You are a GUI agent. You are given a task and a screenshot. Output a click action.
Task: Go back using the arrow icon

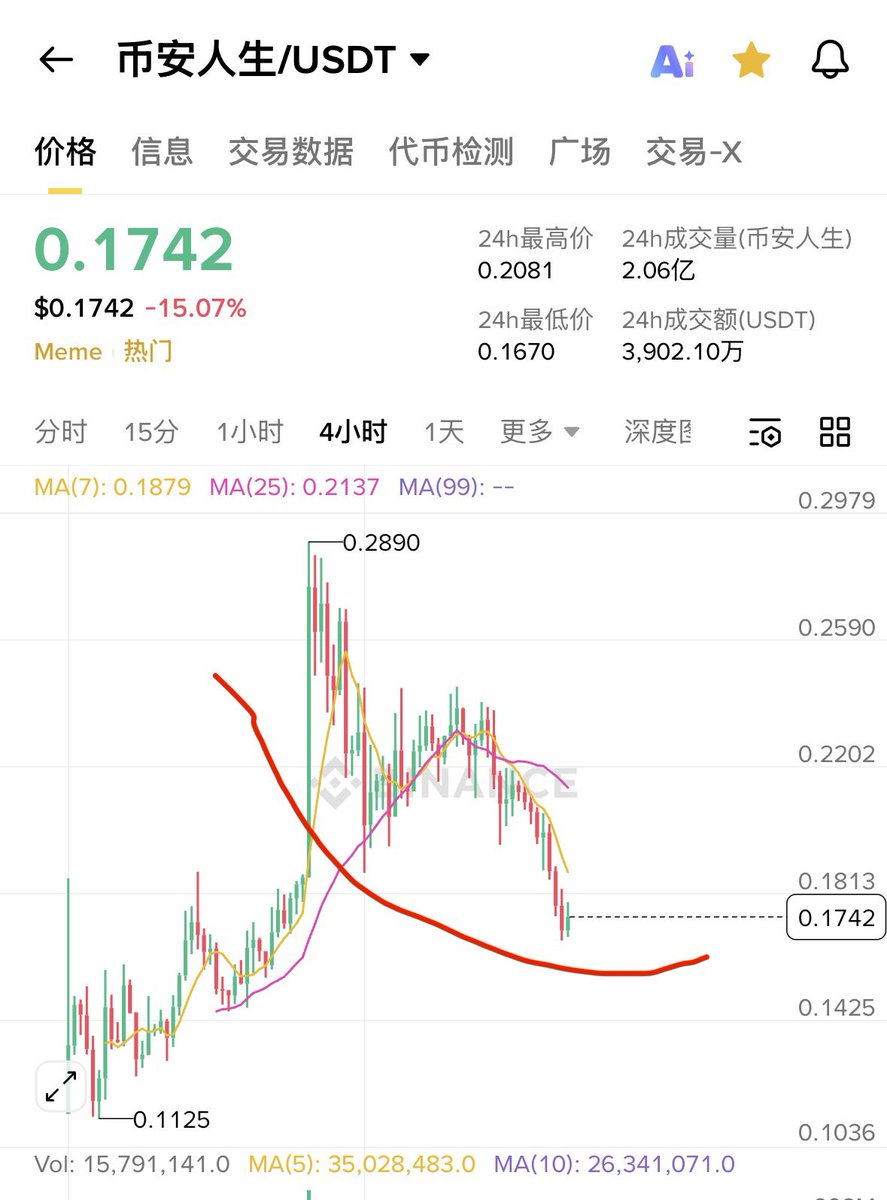click(x=56, y=60)
